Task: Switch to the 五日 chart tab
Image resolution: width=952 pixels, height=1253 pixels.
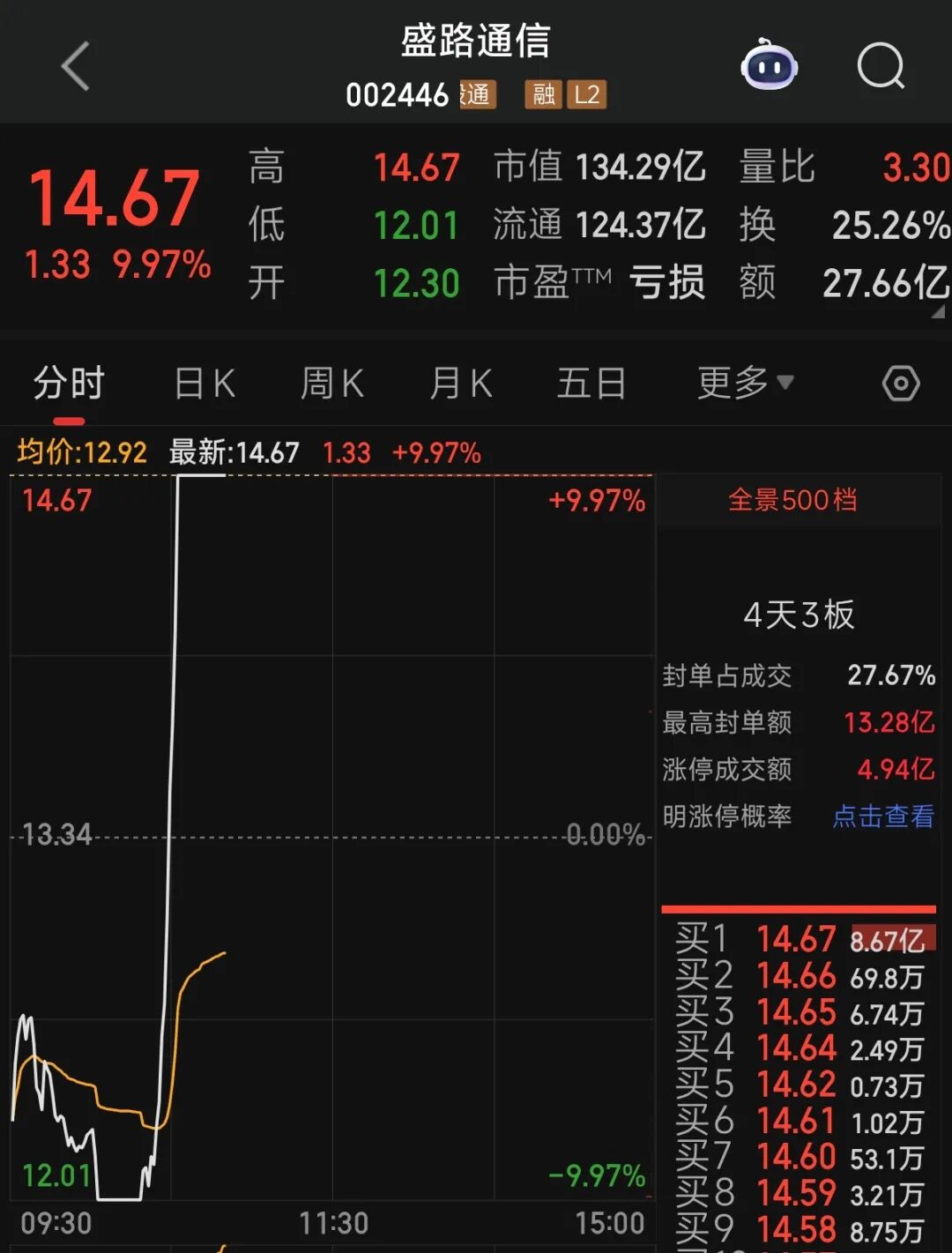Action: coord(591,384)
